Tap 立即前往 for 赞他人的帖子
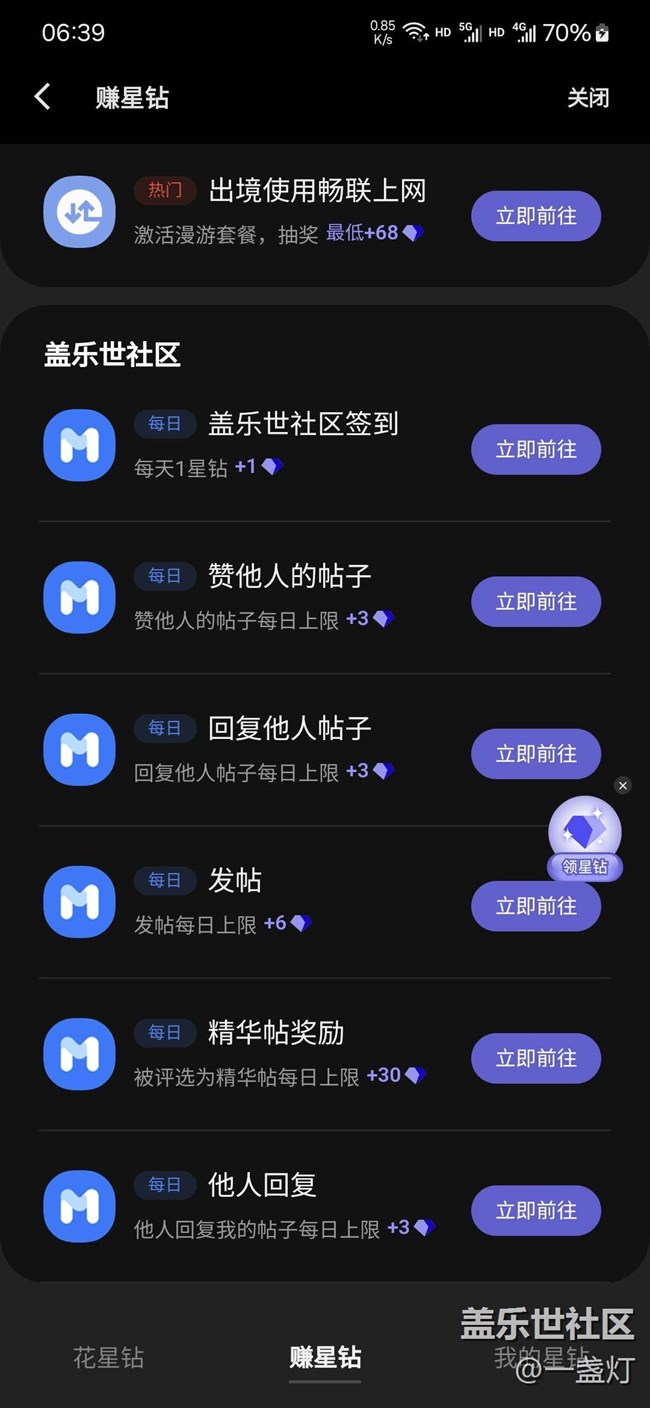 [x=535, y=602]
